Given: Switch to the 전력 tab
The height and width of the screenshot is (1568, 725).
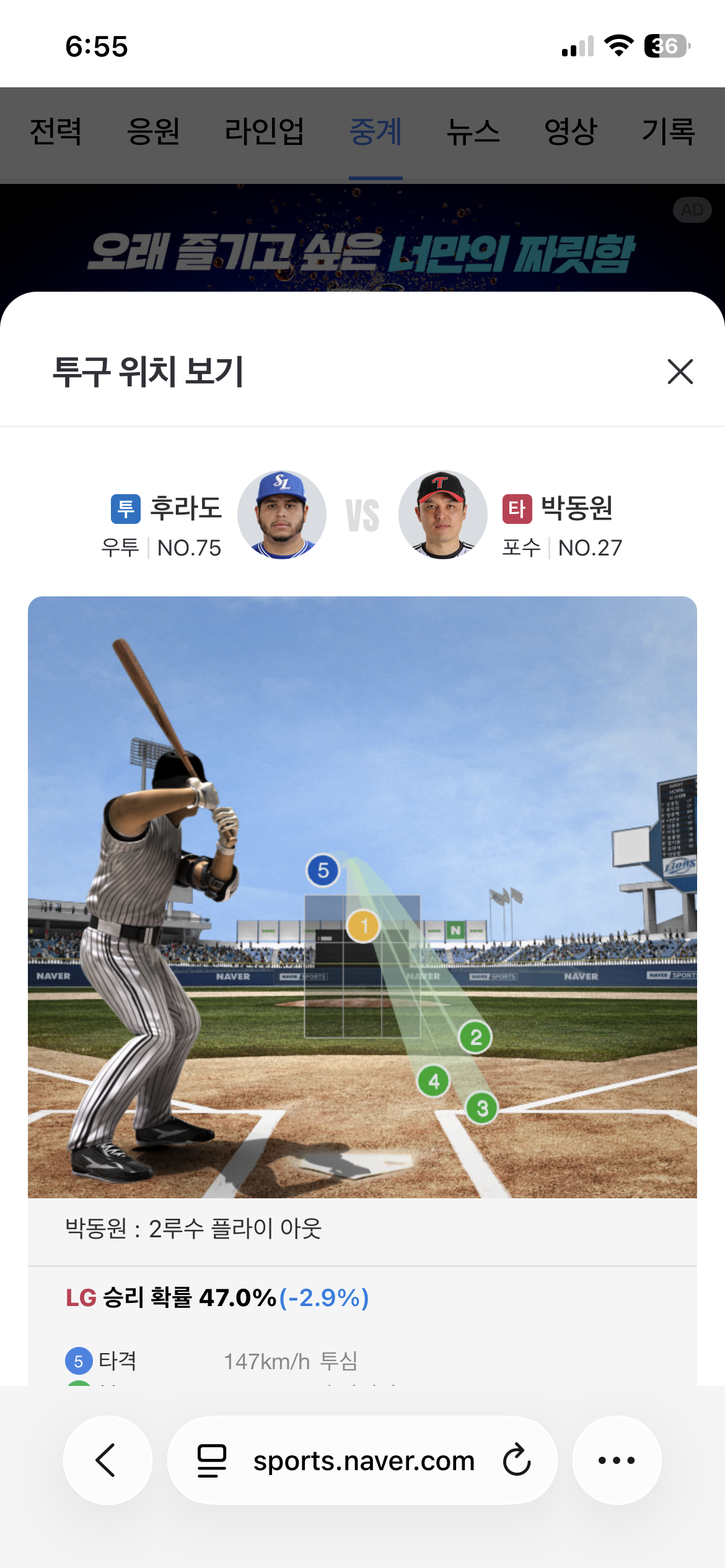Looking at the screenshot, I should (x=56, y=131).
